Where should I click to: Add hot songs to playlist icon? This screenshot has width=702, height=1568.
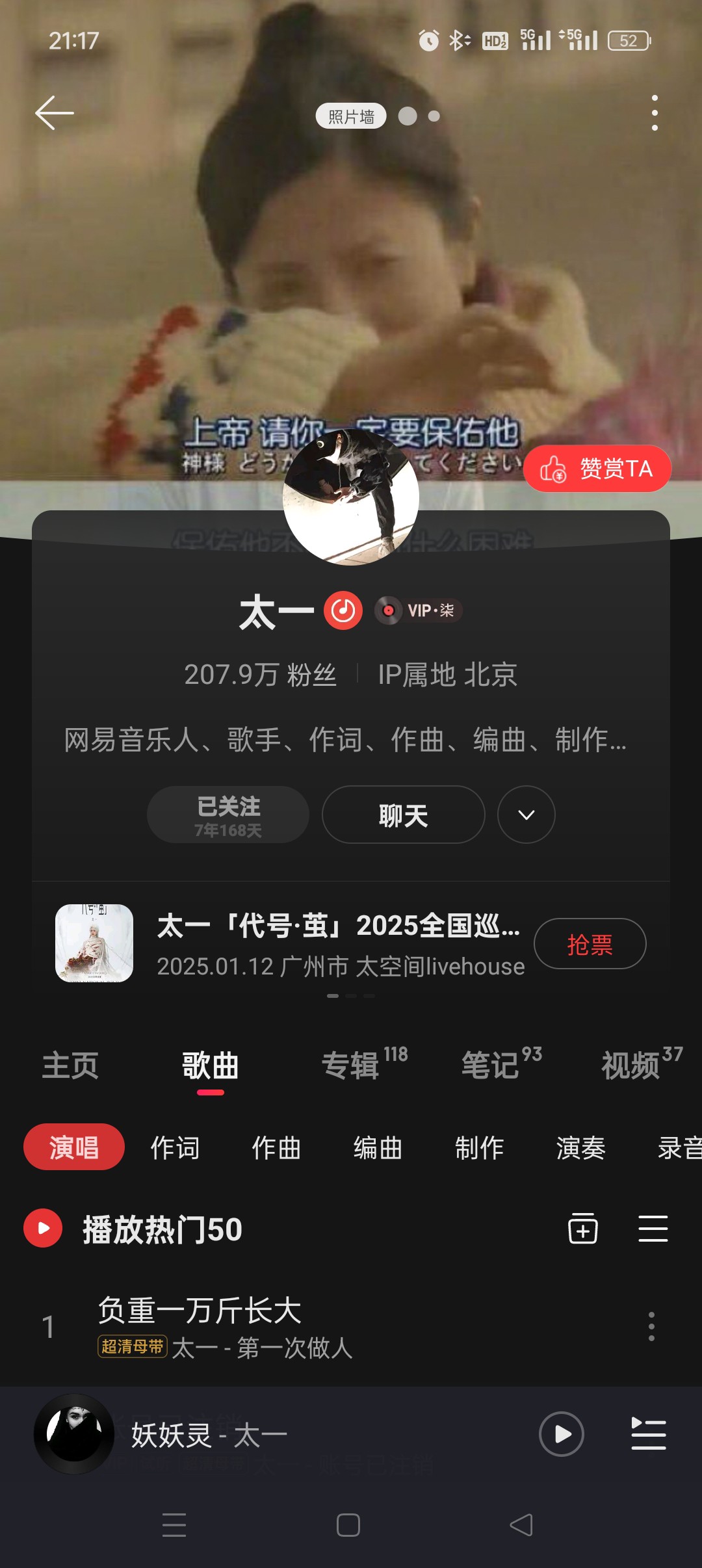(x=583, y=1229)
